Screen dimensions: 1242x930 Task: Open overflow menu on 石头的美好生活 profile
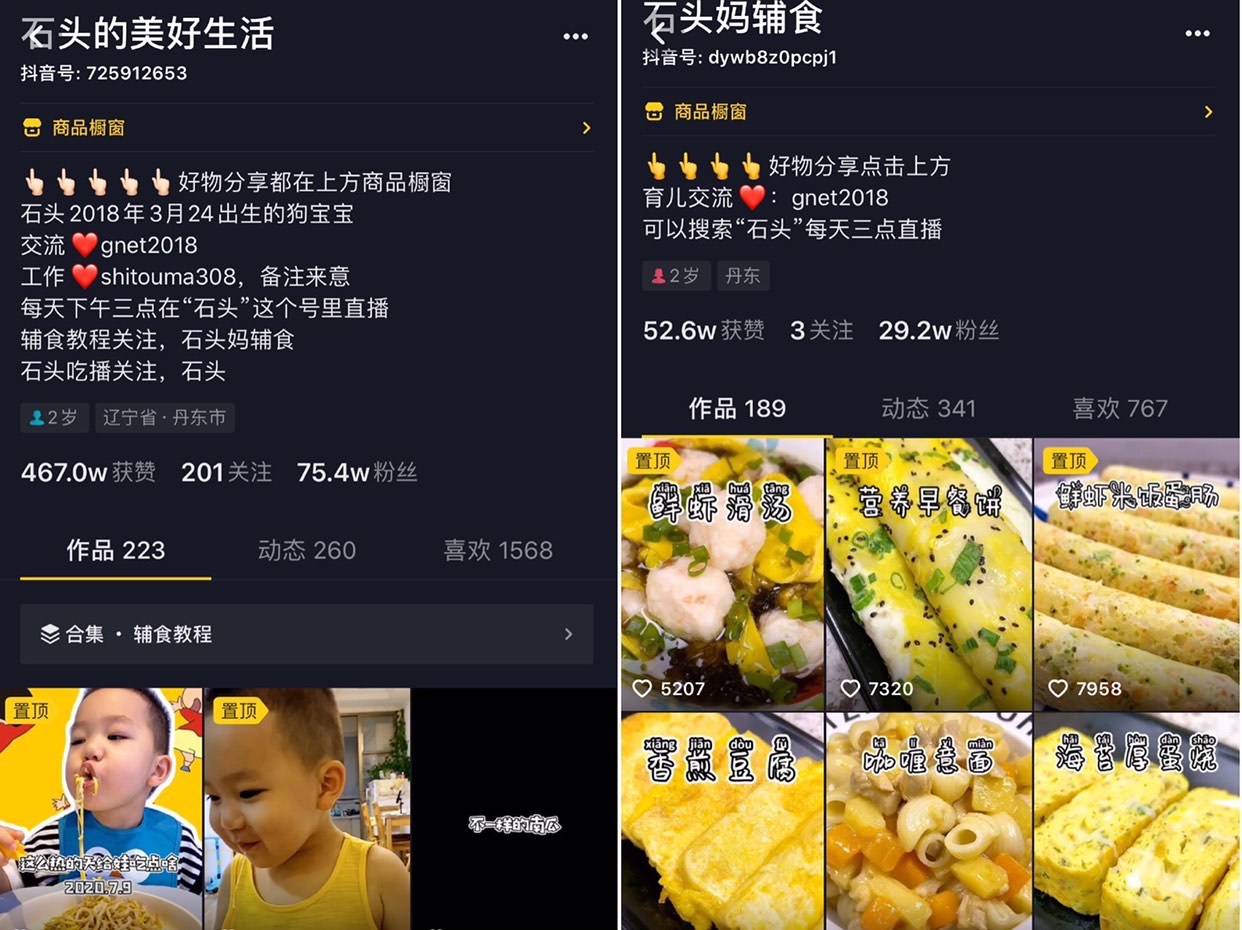click(575, 37)
